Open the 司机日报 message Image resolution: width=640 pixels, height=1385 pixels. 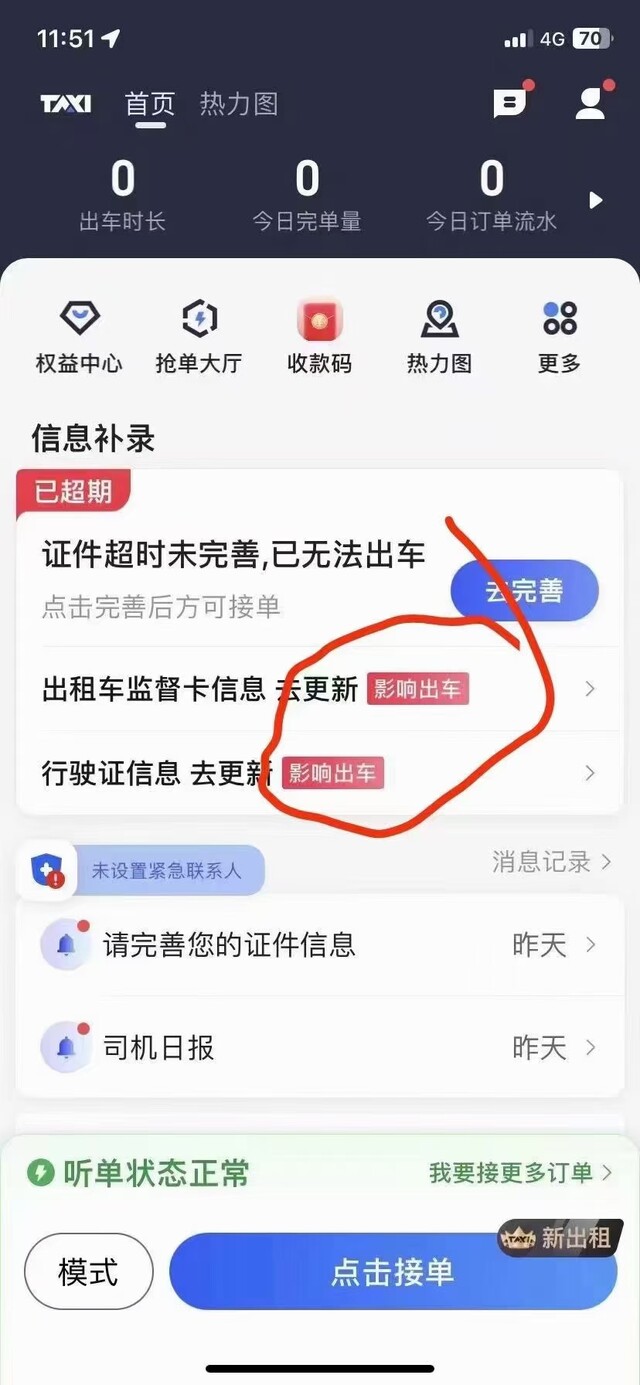(319, 1047)
